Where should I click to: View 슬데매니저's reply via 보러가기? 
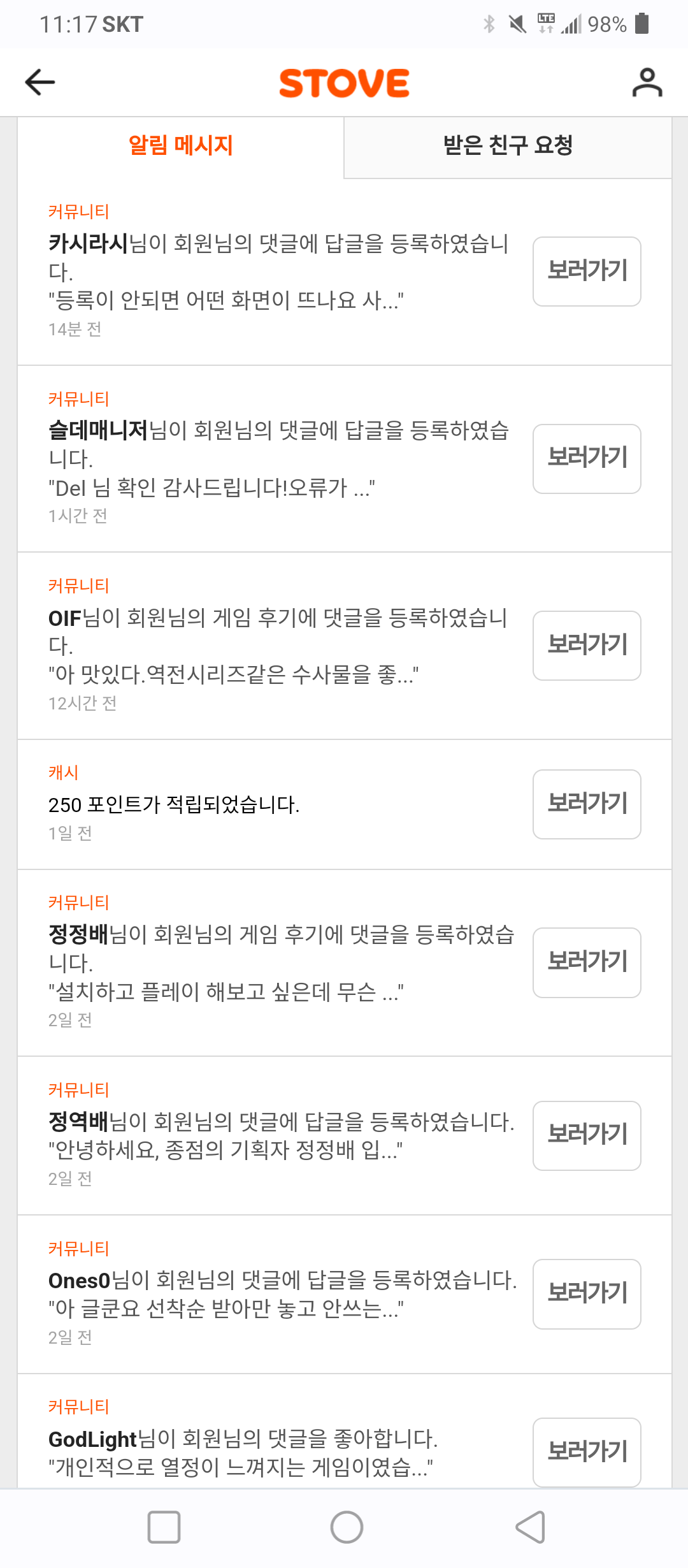(x=587, y=458)
